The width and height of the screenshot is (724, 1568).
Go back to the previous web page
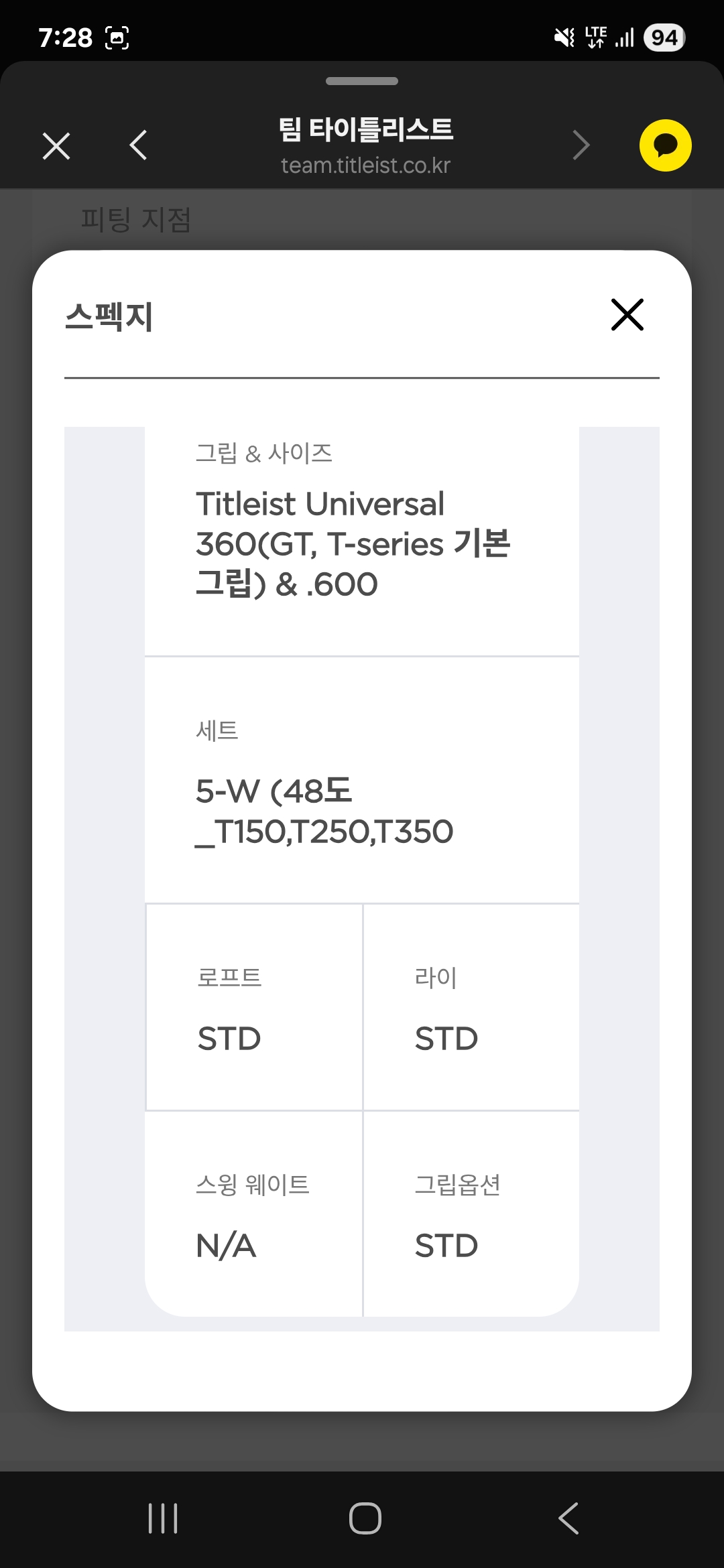pos(138,145)
